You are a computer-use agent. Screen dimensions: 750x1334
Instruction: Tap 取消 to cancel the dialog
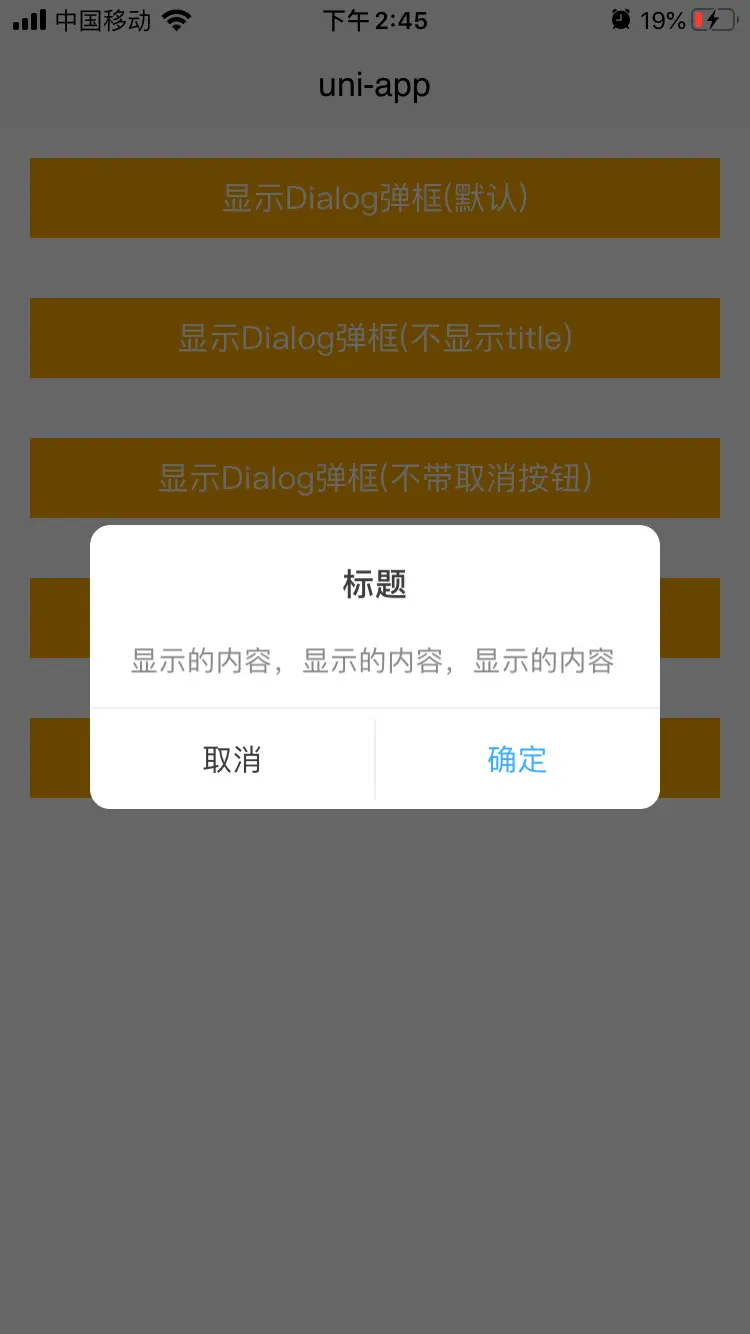pyautogui.click(x=232, y=759)
